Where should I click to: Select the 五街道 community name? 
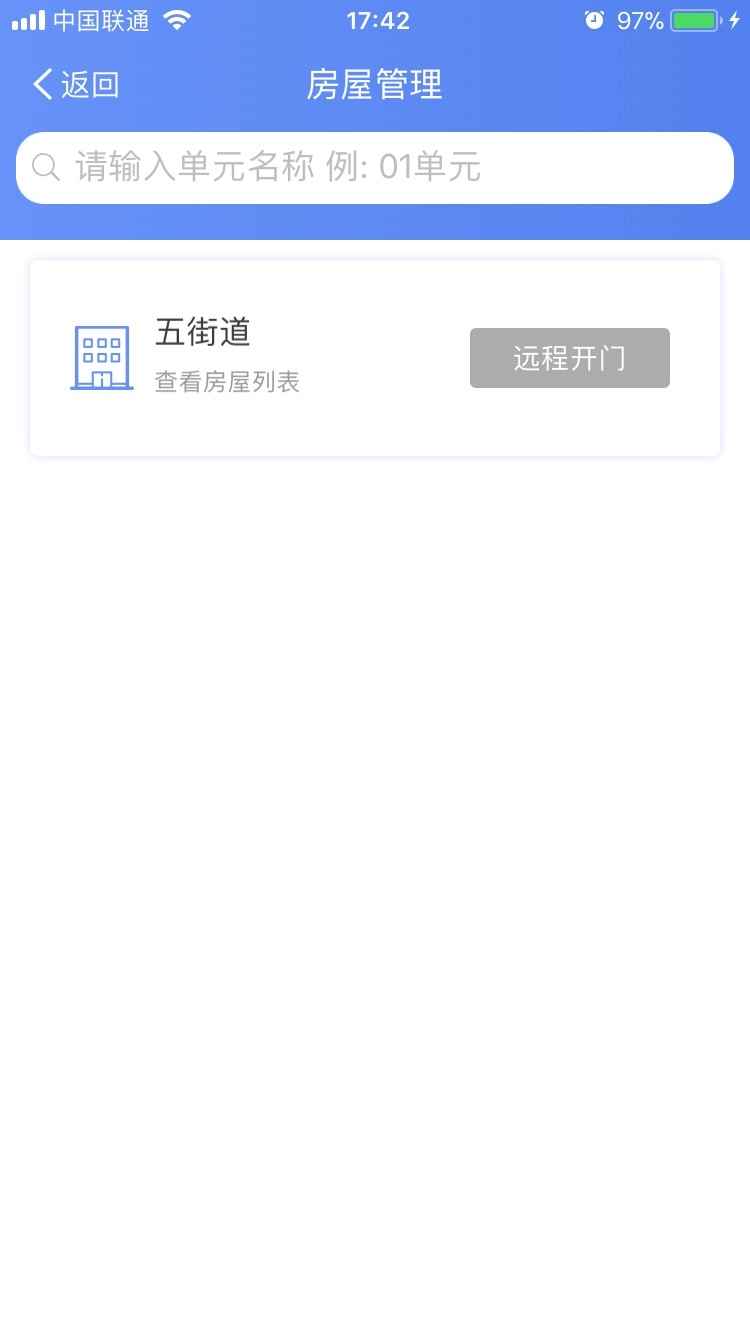point(201,333)
